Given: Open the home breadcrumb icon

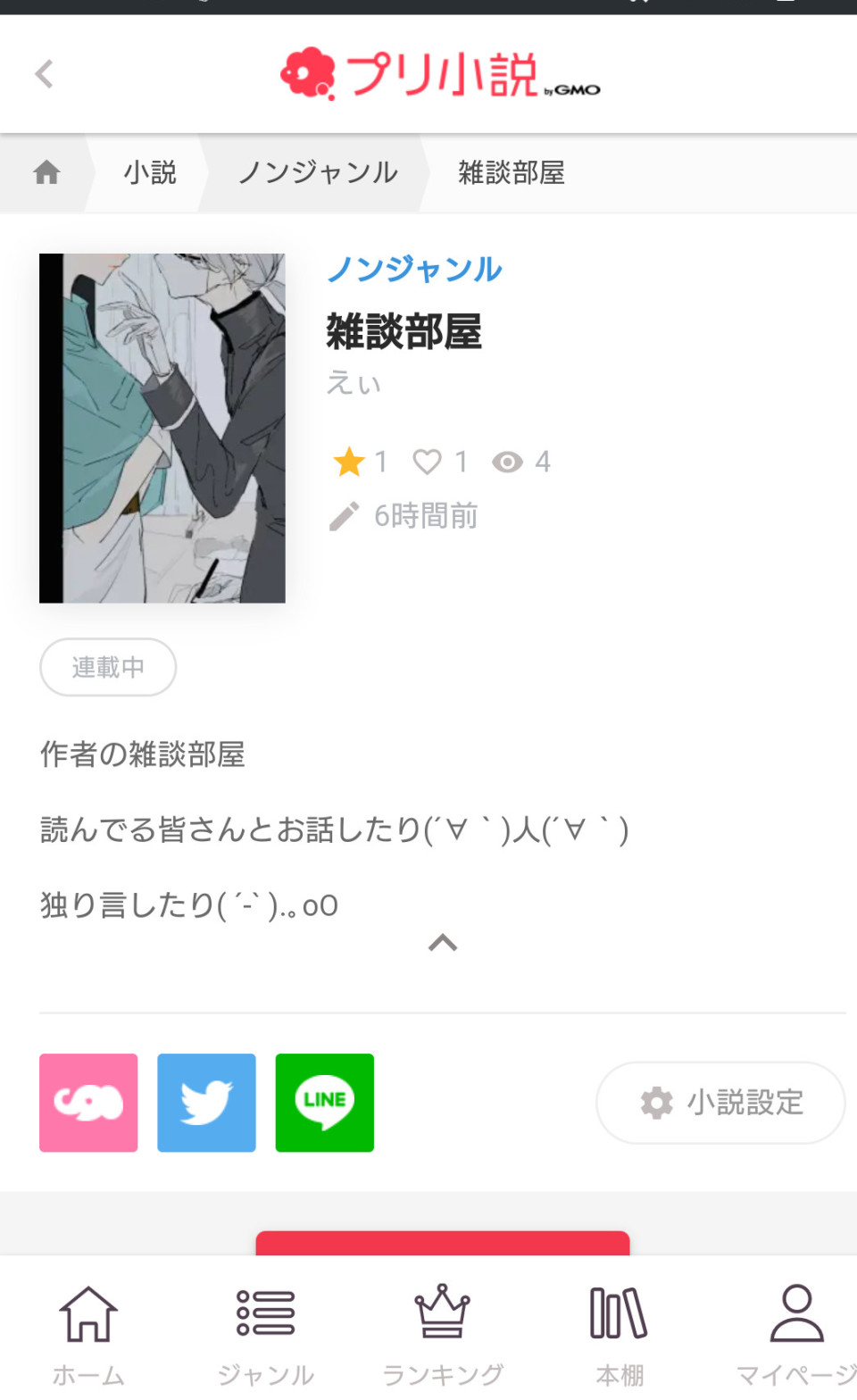Looking at the screenshot, I should (46, 172).
